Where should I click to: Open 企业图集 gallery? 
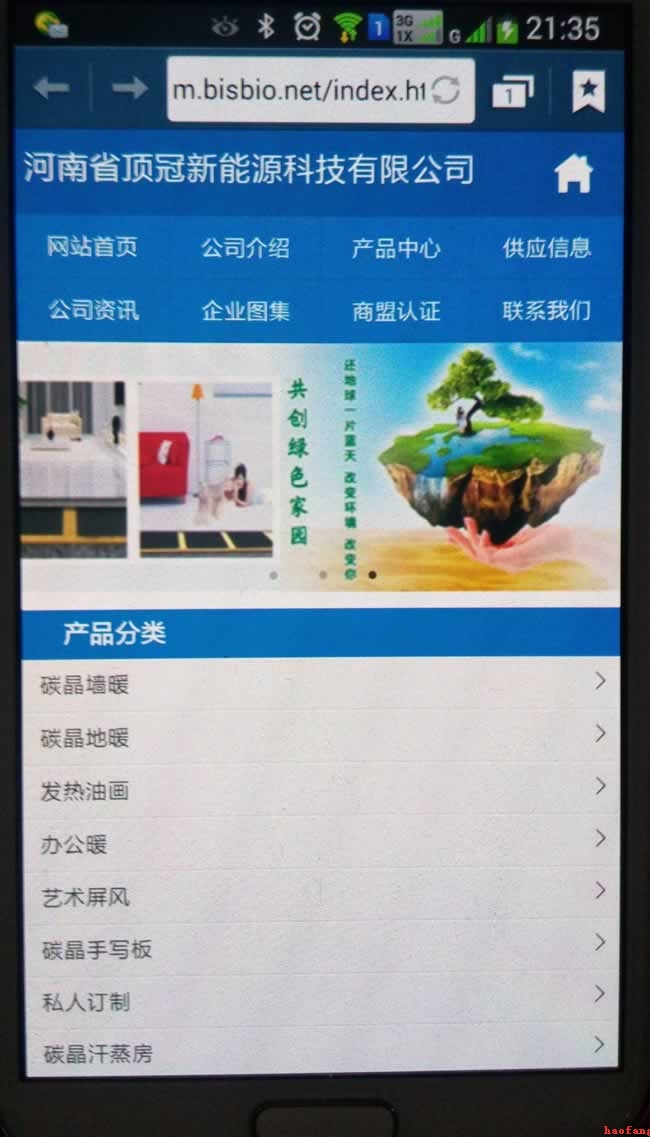246,311
